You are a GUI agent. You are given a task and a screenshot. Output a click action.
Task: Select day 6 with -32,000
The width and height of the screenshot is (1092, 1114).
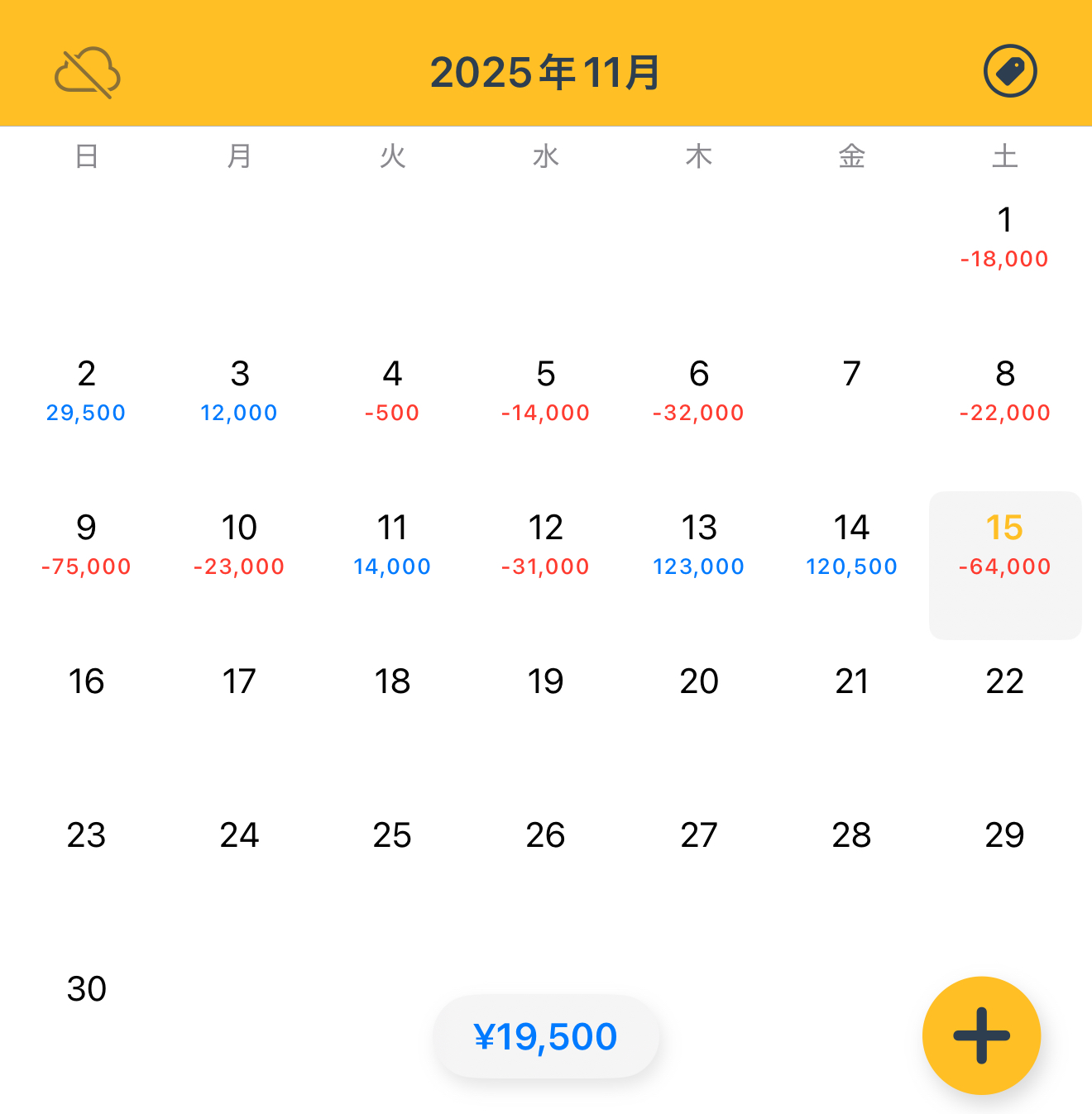(698, 390)
